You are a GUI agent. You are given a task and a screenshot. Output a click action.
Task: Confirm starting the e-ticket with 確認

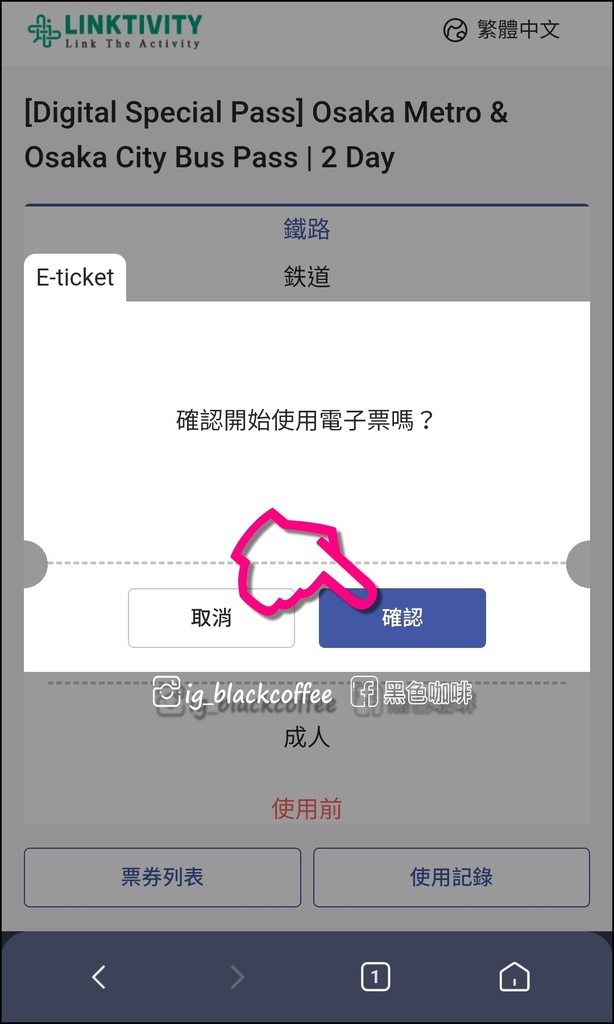tap(402, 618)
